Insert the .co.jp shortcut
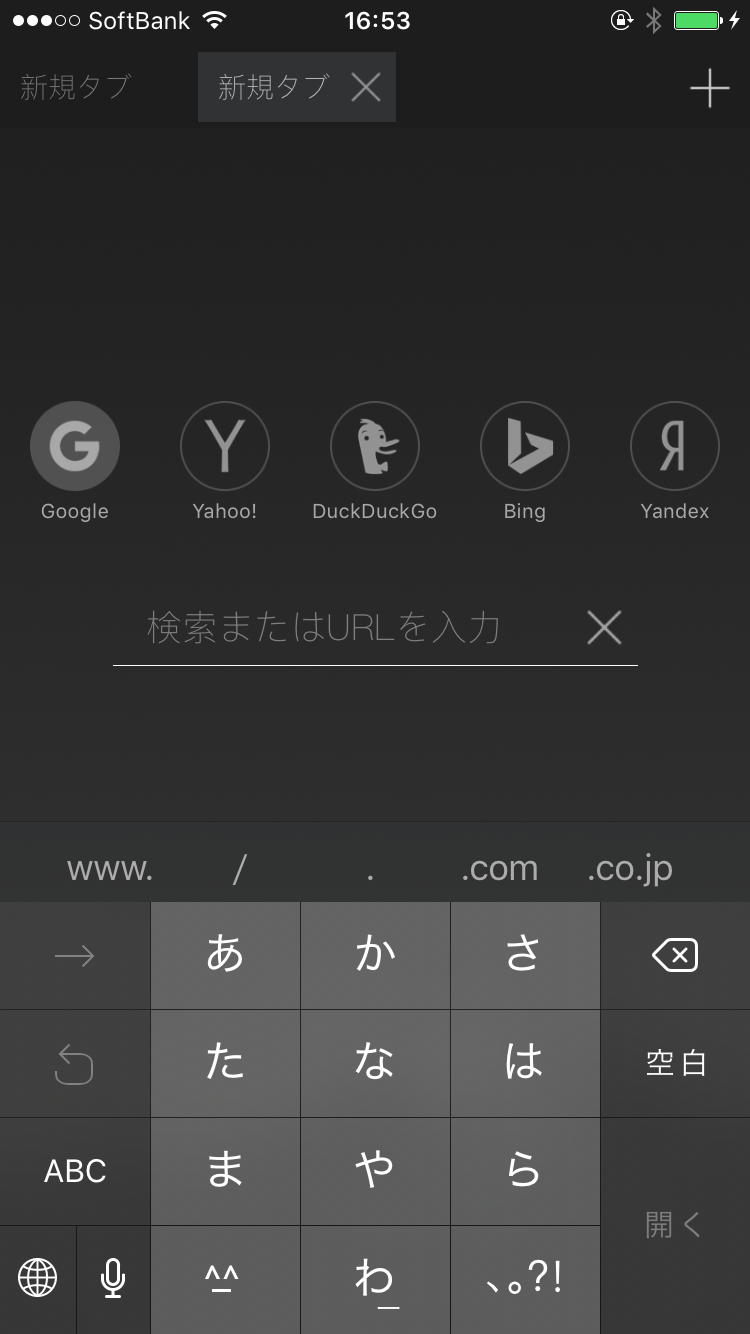This screenshot has width=750, height=1334. click(x=630, y=868)
